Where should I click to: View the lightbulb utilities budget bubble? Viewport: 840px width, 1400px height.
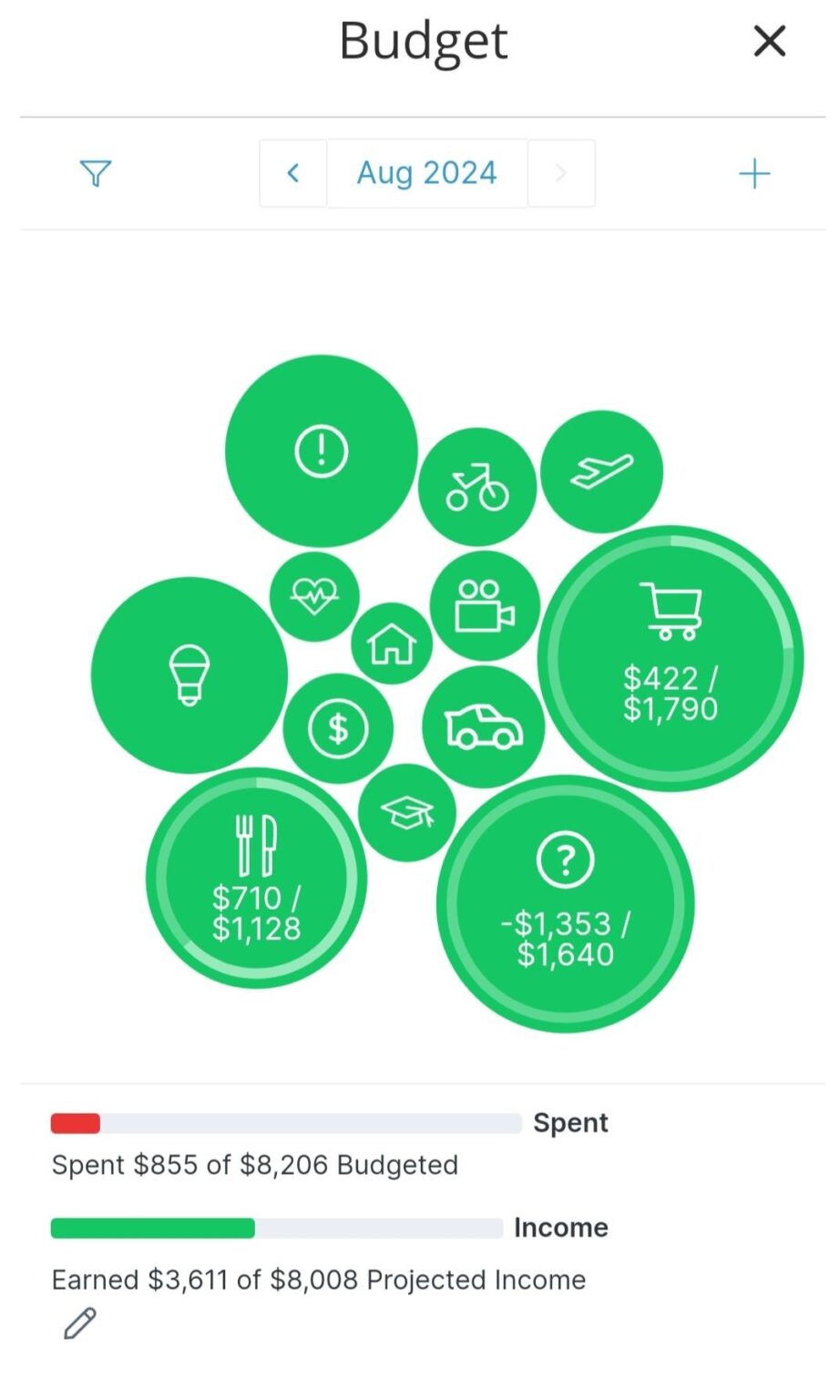tap(190, 674)
